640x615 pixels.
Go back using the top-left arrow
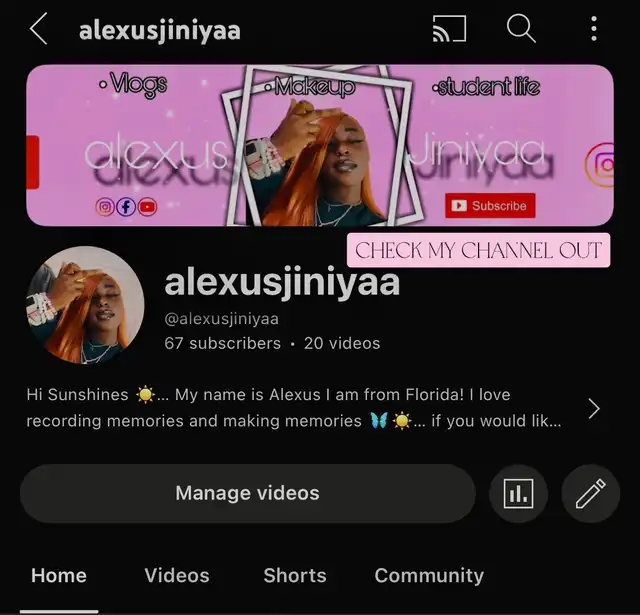pyautogui.click(x=38, y=29)
